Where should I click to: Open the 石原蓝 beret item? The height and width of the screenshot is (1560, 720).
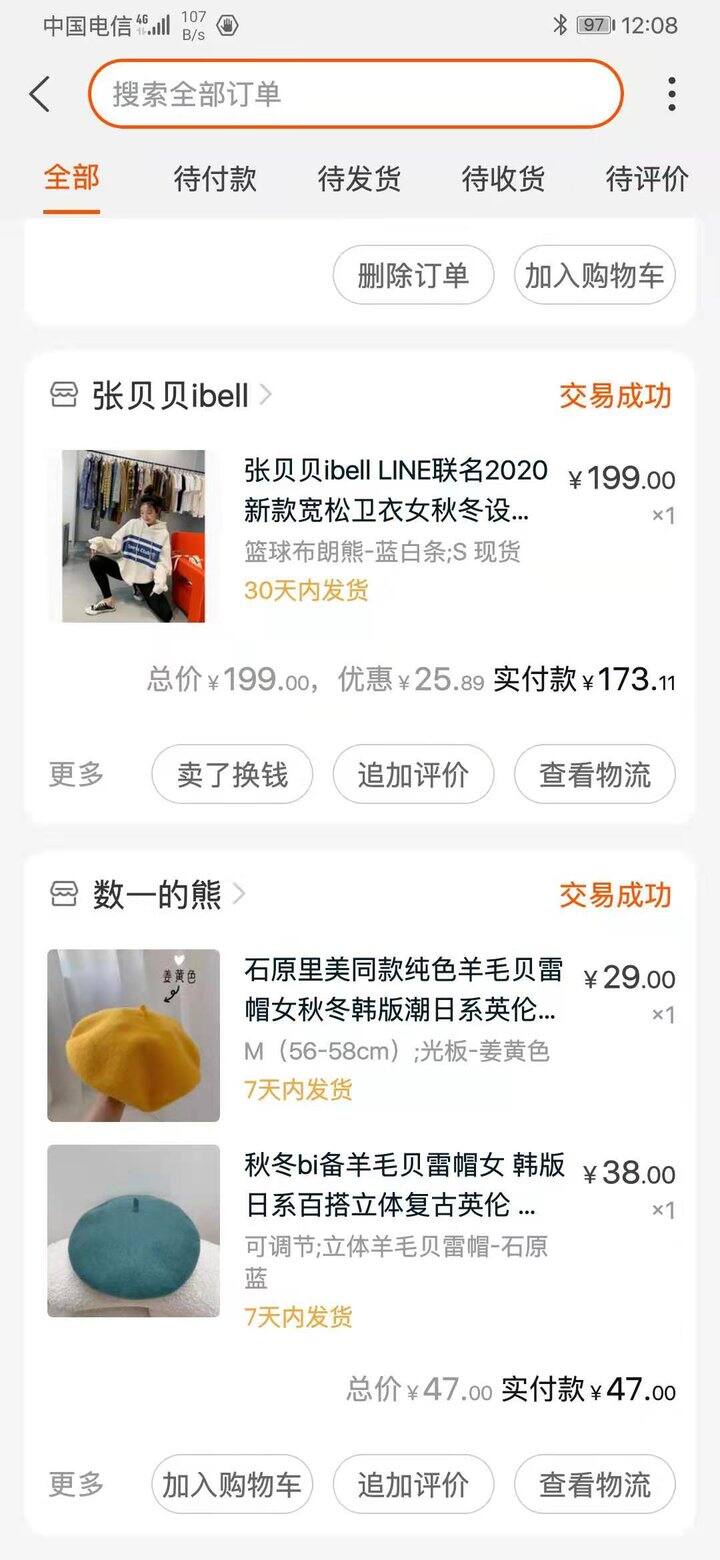(x=360, y=1232)
